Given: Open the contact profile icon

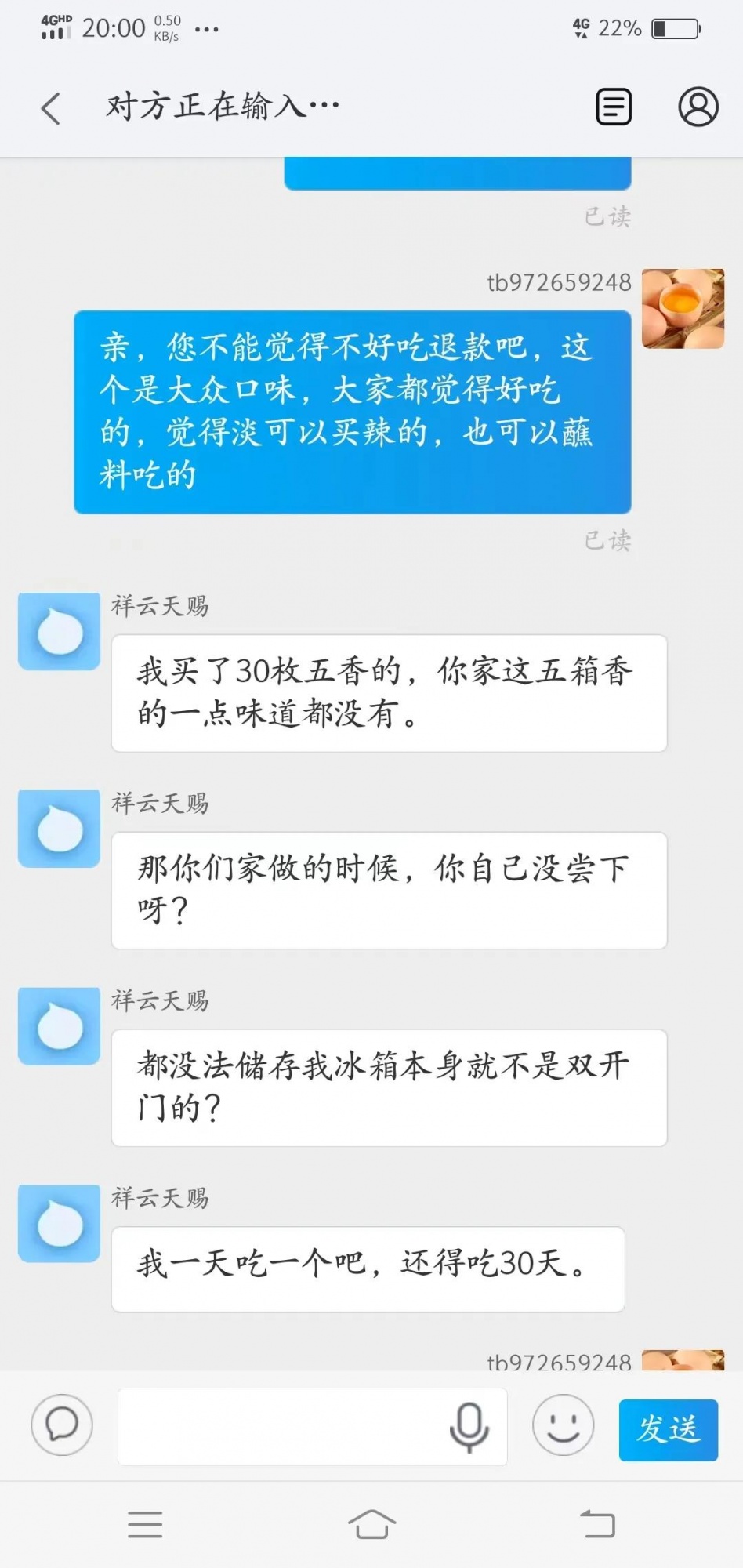Looking at the screenshot, I should click(x=698, y=107).
